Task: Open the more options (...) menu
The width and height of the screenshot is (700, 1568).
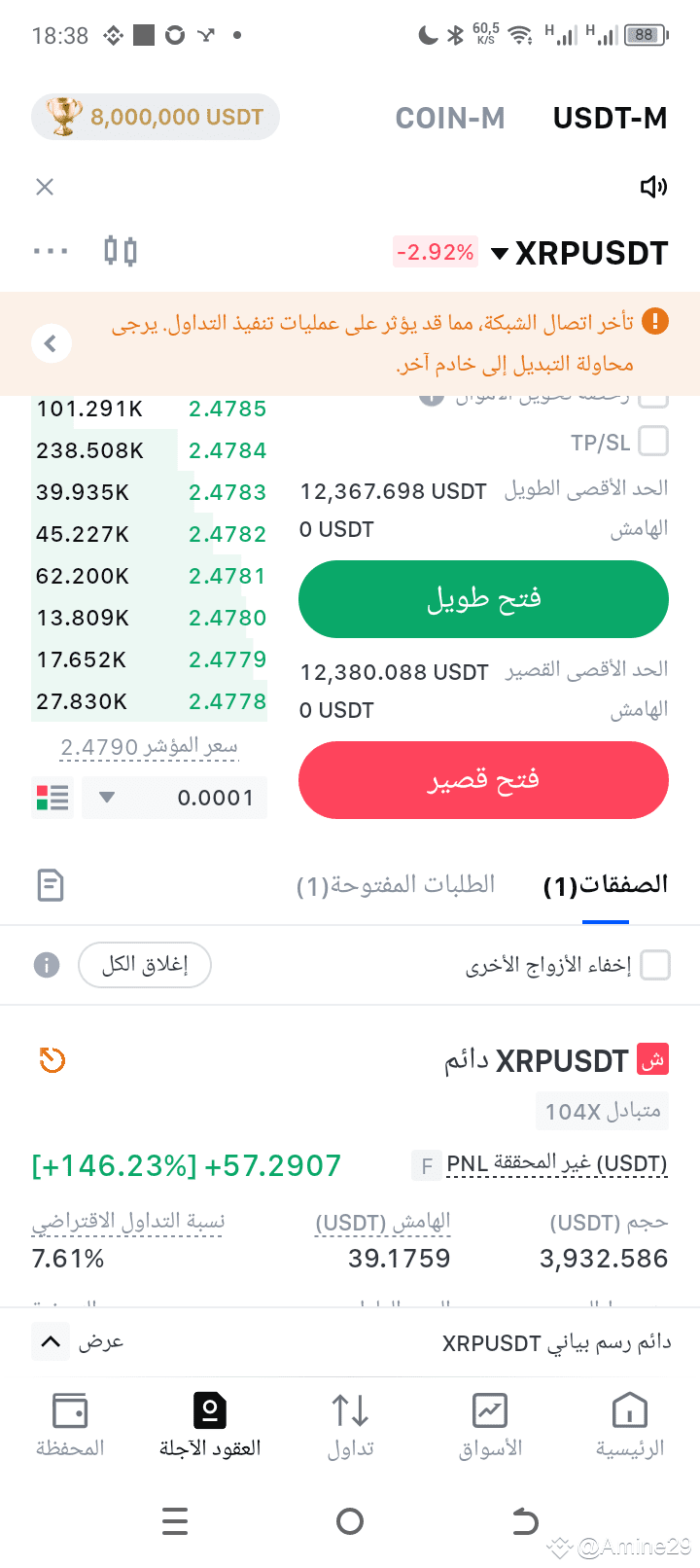Action: pos(51,251)
